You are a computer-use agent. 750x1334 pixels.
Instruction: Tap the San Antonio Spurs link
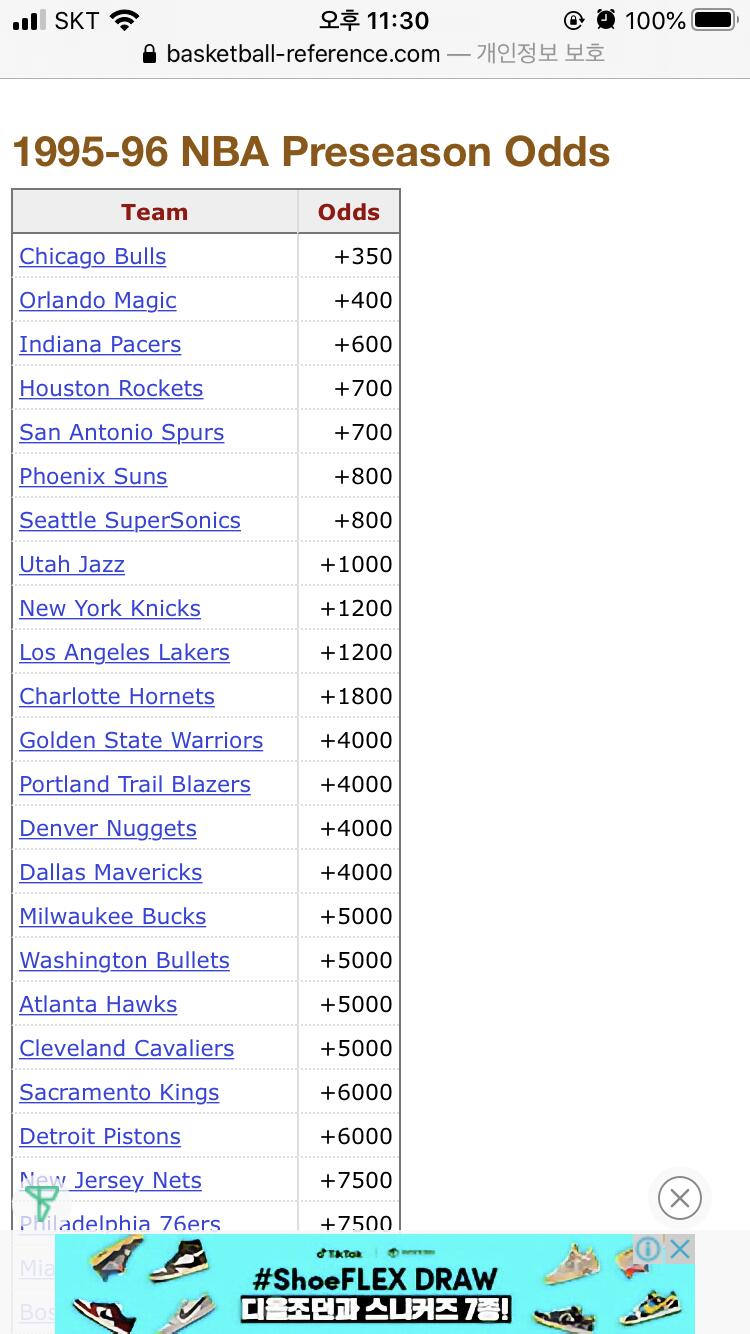pos(122,432)
